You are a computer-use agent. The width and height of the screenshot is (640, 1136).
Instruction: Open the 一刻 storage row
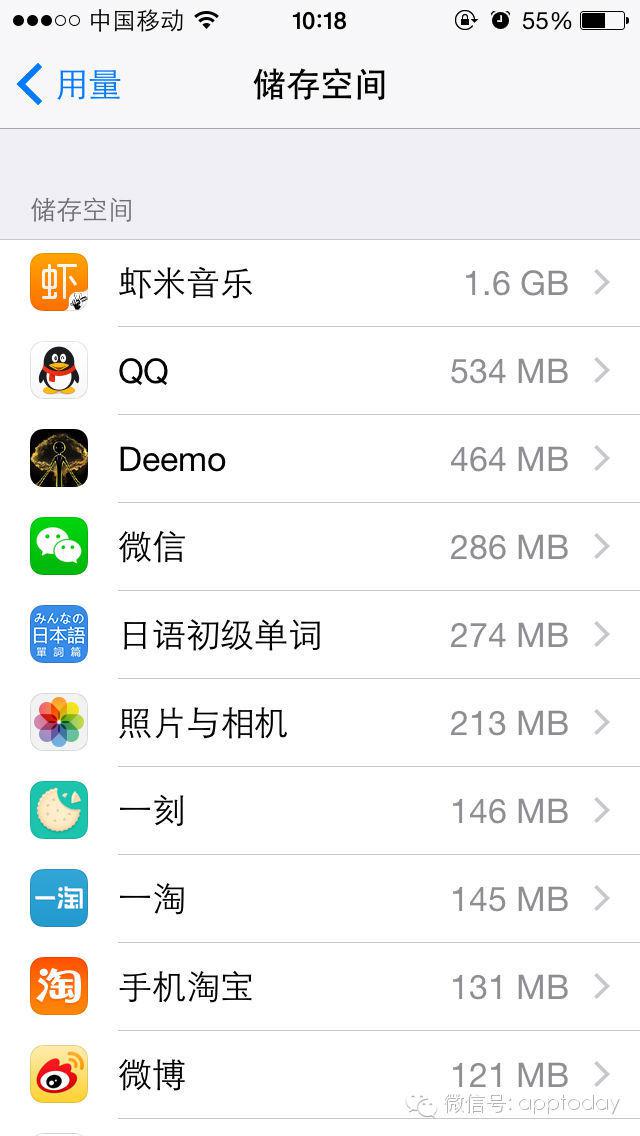coord(320,811)
